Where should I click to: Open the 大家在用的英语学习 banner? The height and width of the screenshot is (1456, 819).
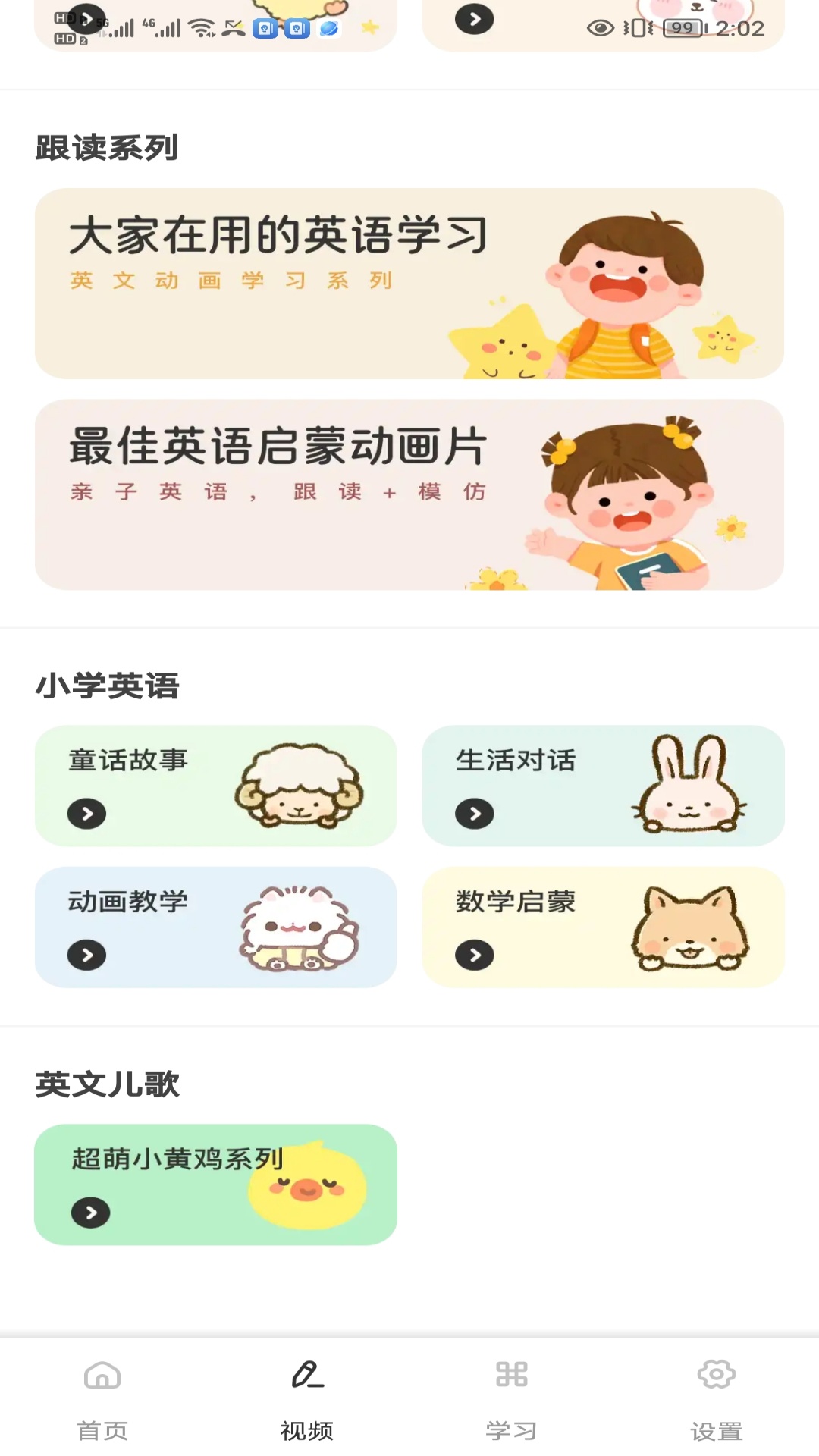coord(409,284)
